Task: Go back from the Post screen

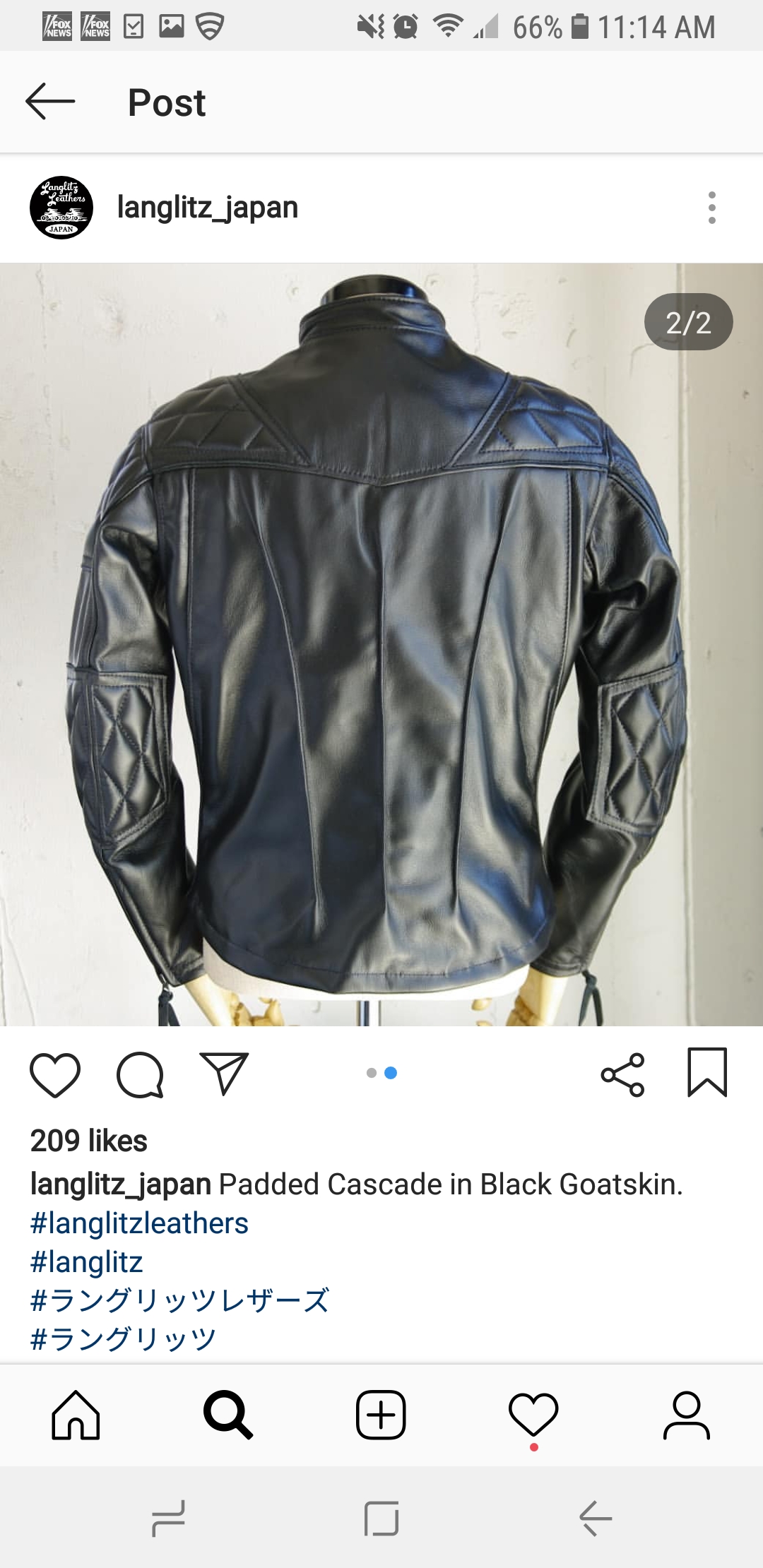Action: pyautogui.click(x=50, y=102)
